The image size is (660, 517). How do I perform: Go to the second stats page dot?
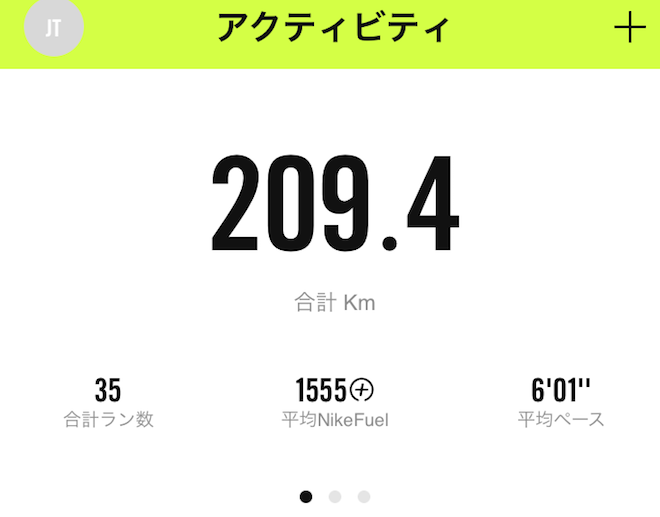(x=335, y=496)
